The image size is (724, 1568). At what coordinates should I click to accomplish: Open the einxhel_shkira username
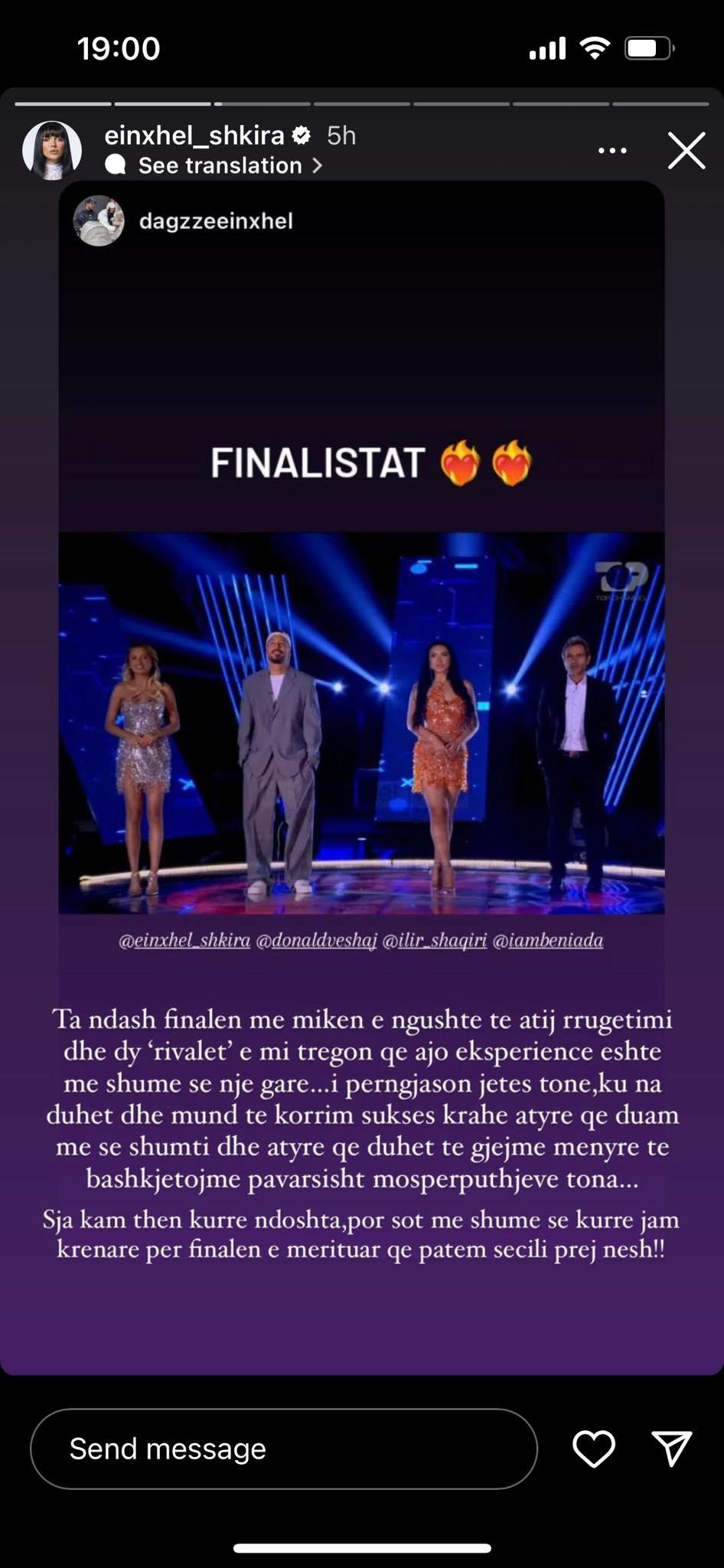tap(194, 136)
